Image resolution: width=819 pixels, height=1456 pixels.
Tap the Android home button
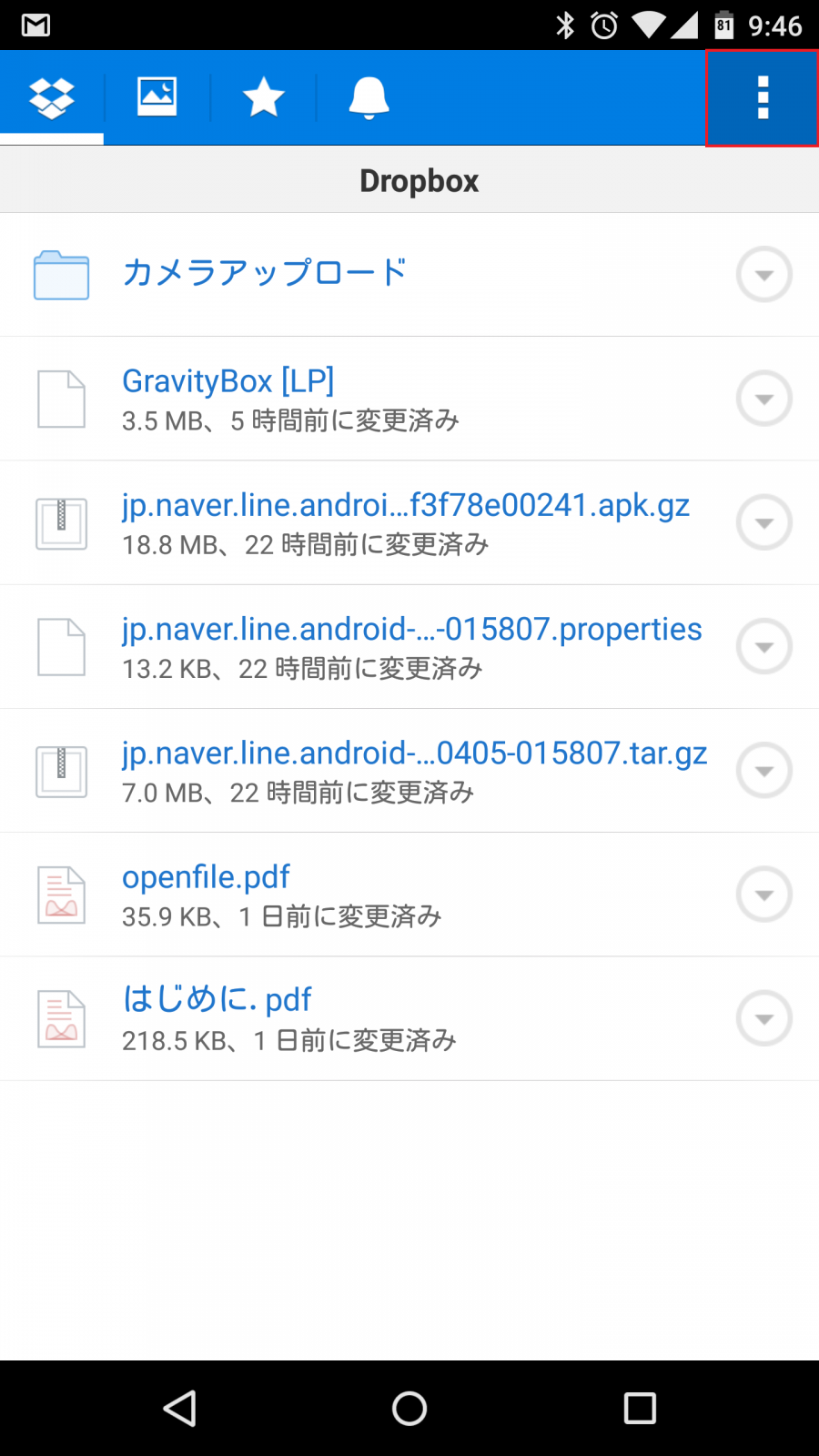click(x=409, y=1408)
